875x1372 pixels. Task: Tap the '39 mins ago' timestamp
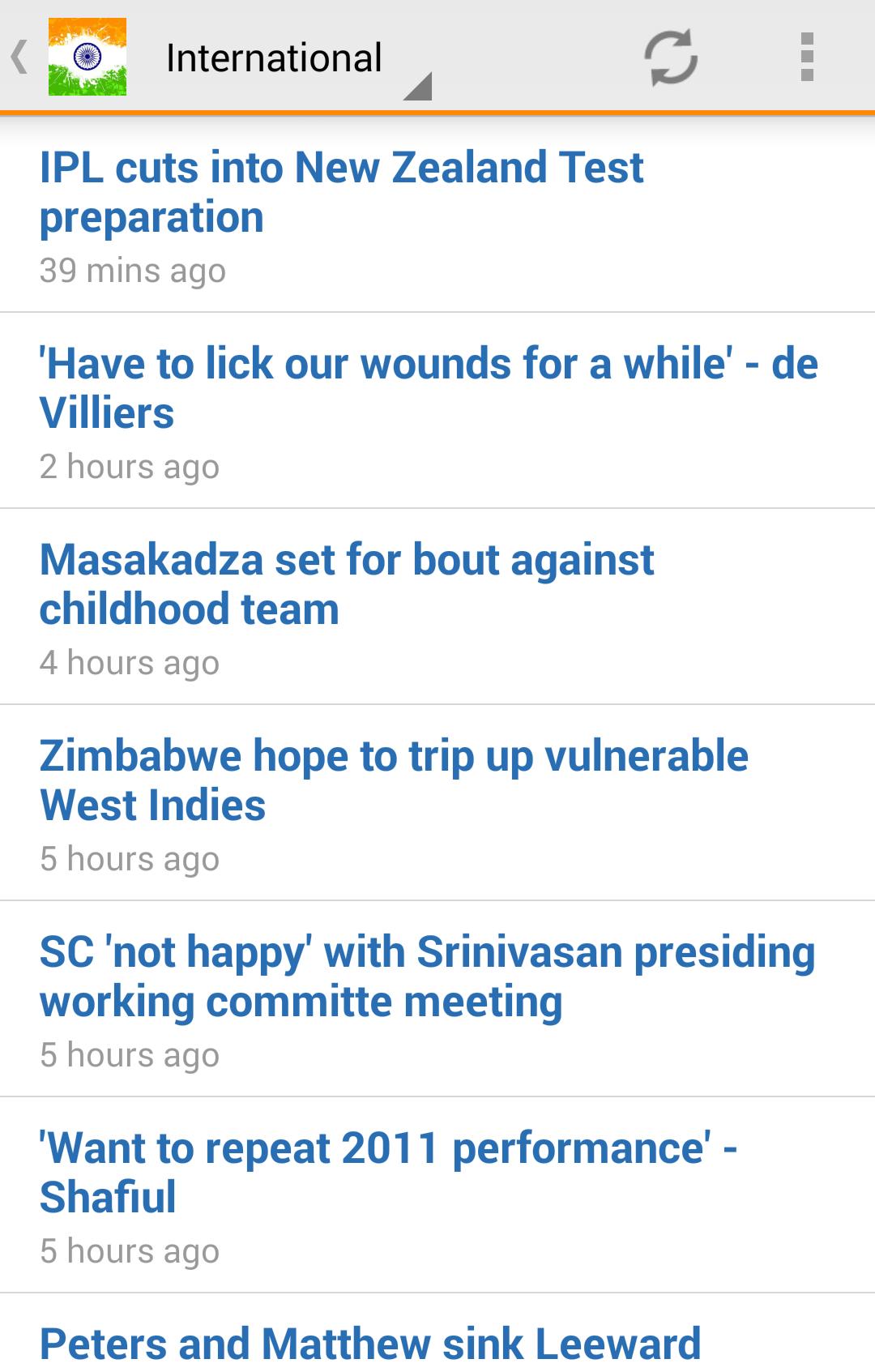tap(132, 270)
